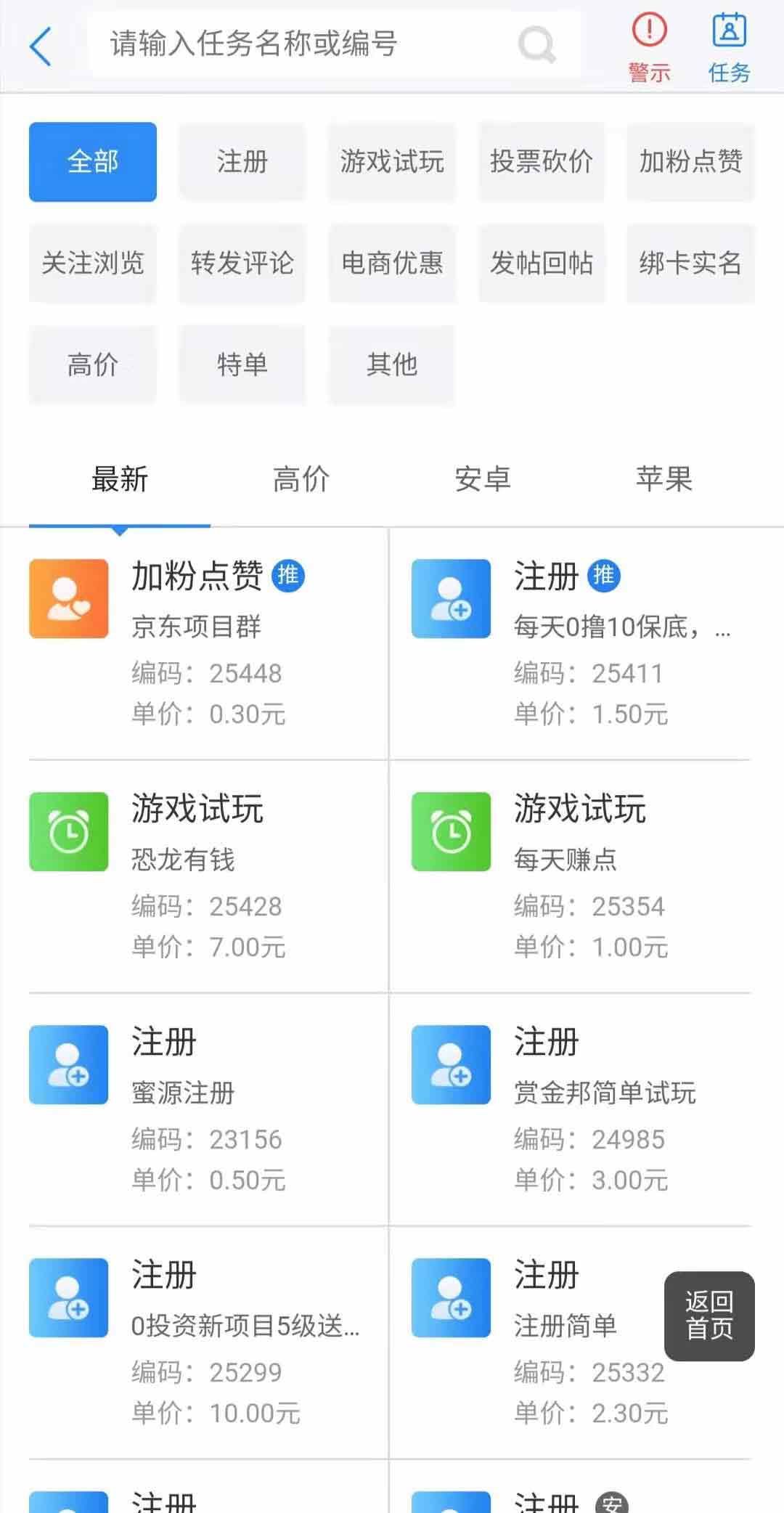Select the 加粉点赞 category chip
This screenshot has height=1513, width=784.
(691, 161)
